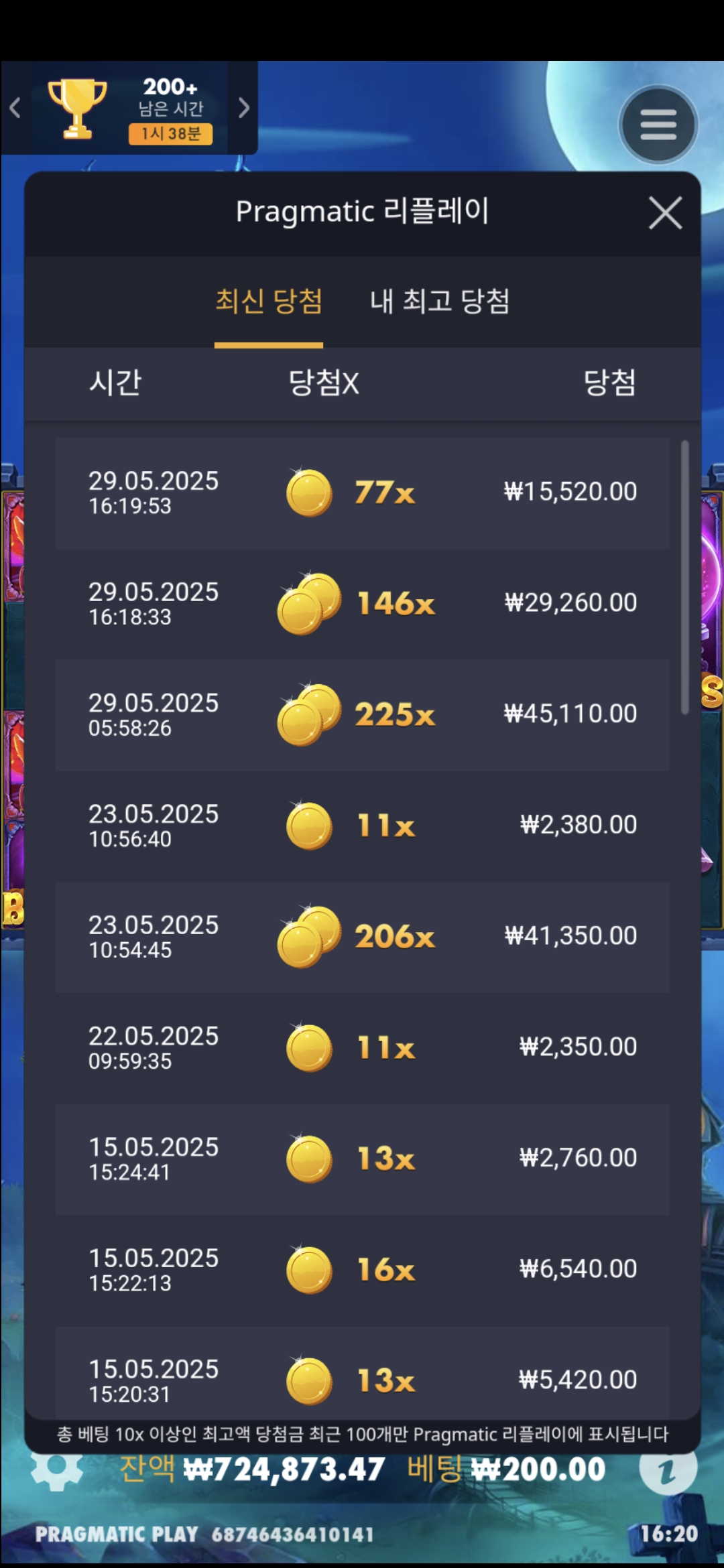Select the 최신 당첨 tab
Screen dimensions: 724x1568
coord(269,301)
